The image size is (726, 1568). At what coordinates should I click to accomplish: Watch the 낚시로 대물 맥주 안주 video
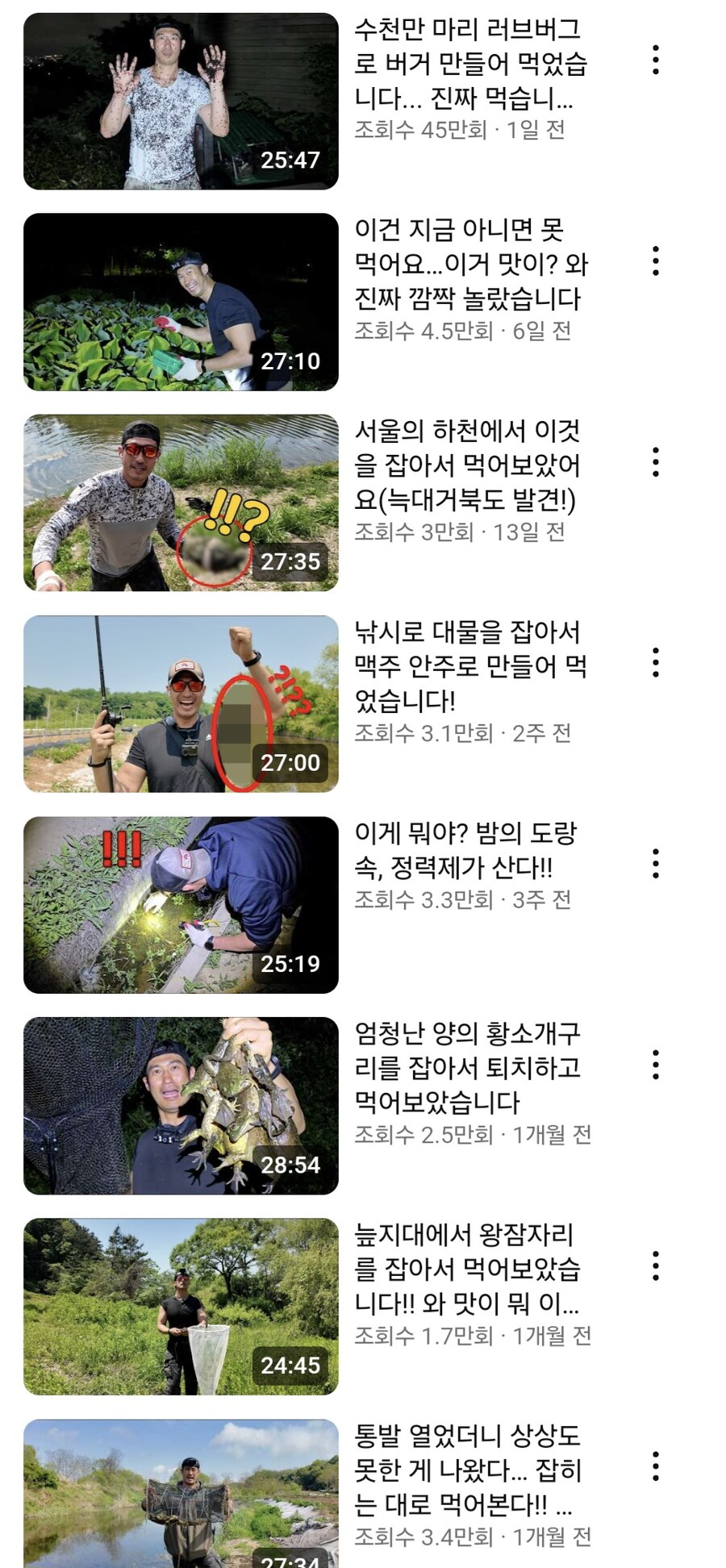181,703
